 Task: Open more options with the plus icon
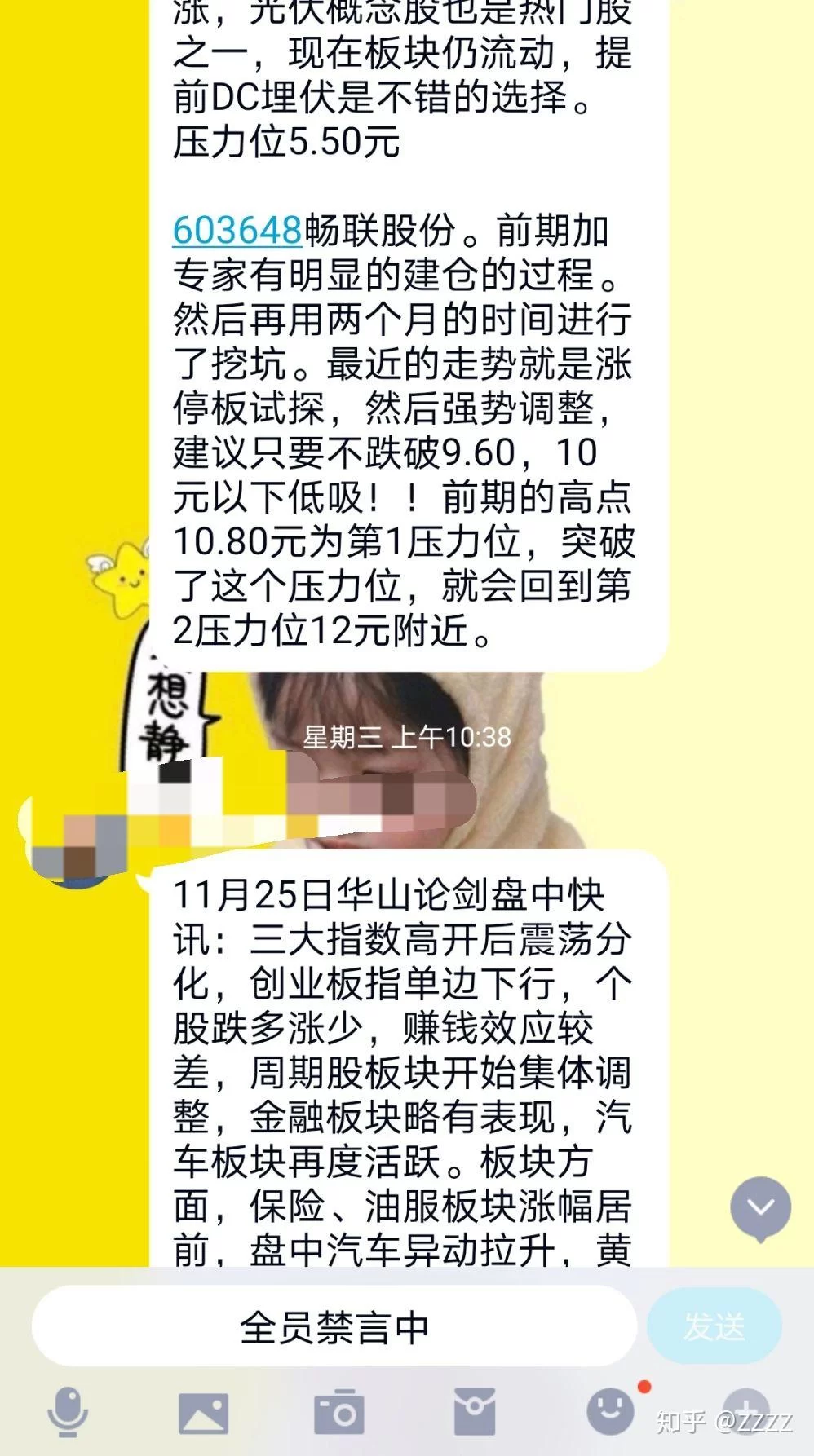[x=745, y=1412]
